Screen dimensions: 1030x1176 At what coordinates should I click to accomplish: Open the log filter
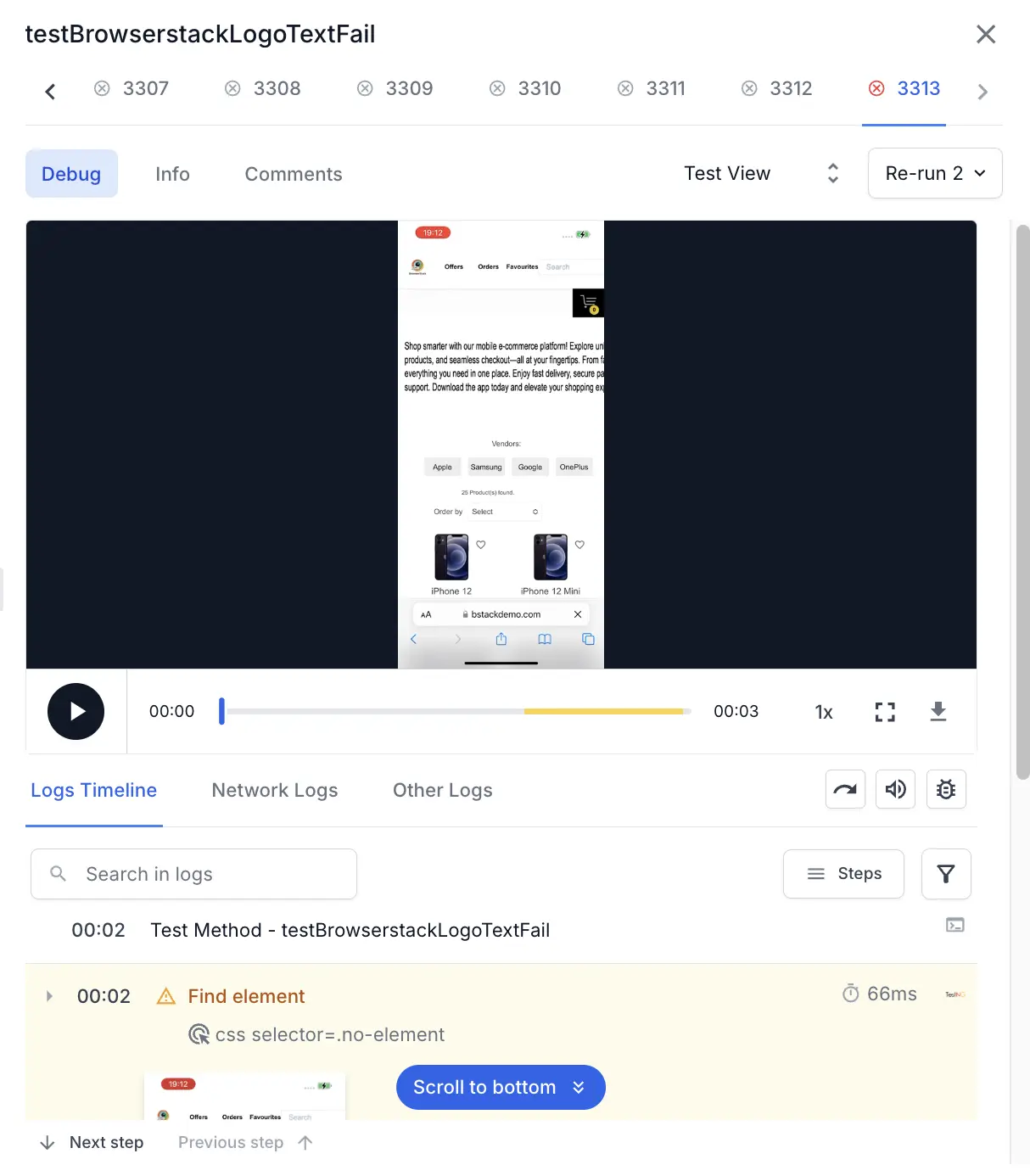pyautogui.click(x=946, y=873)
